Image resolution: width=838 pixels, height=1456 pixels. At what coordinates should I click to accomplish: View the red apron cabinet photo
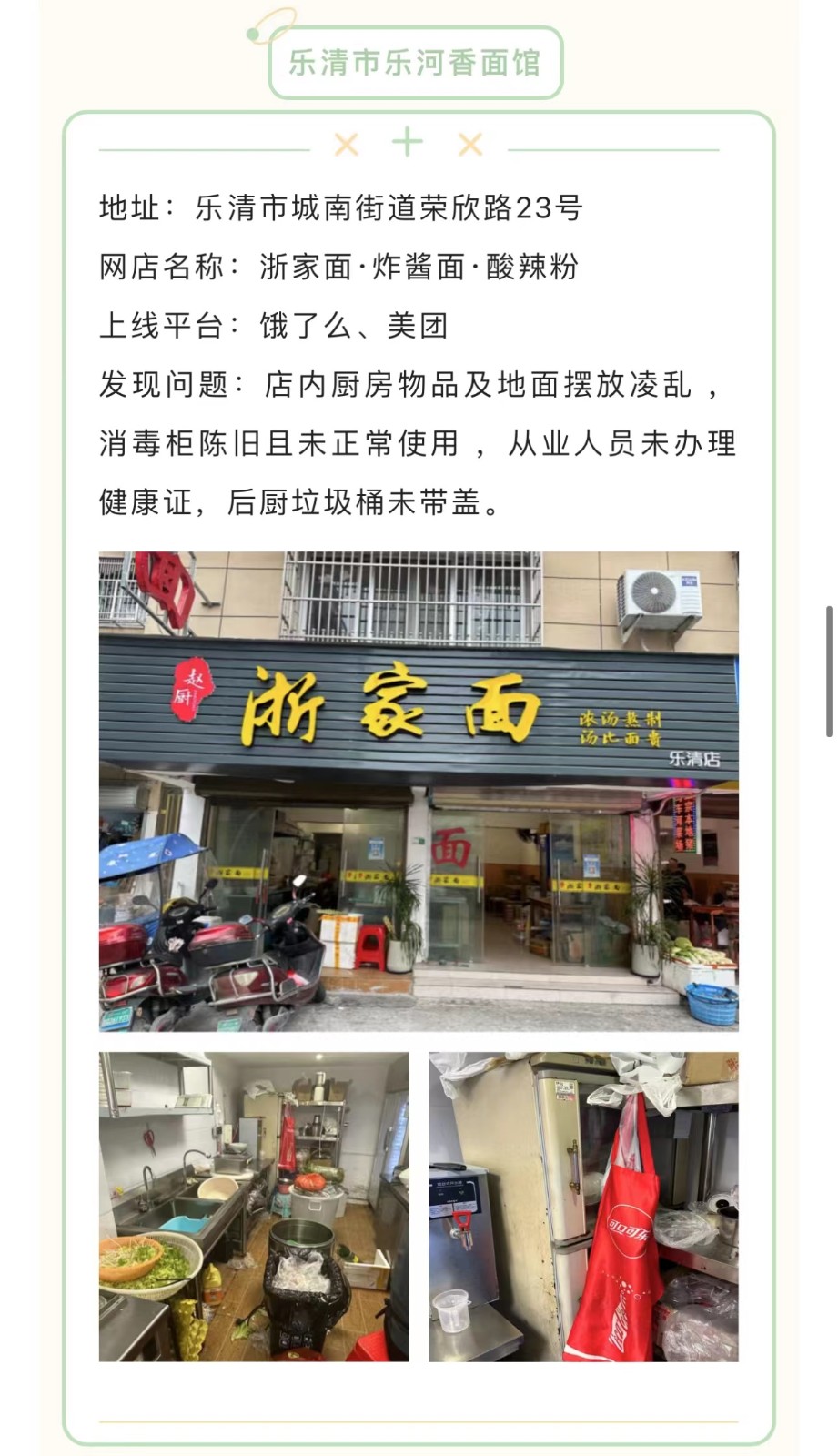[x=583, y=1206]
